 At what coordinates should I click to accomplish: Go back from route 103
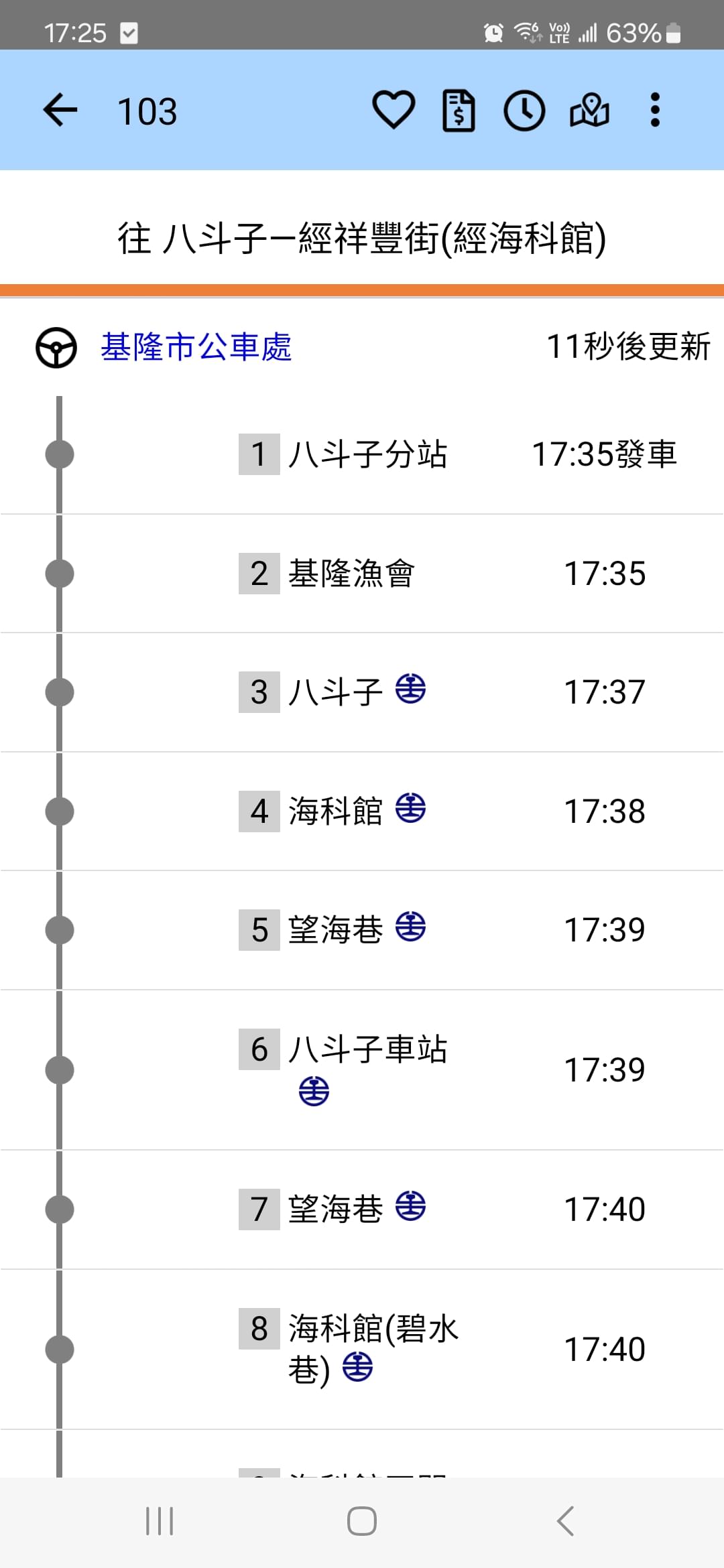click(x=60, y=110)
